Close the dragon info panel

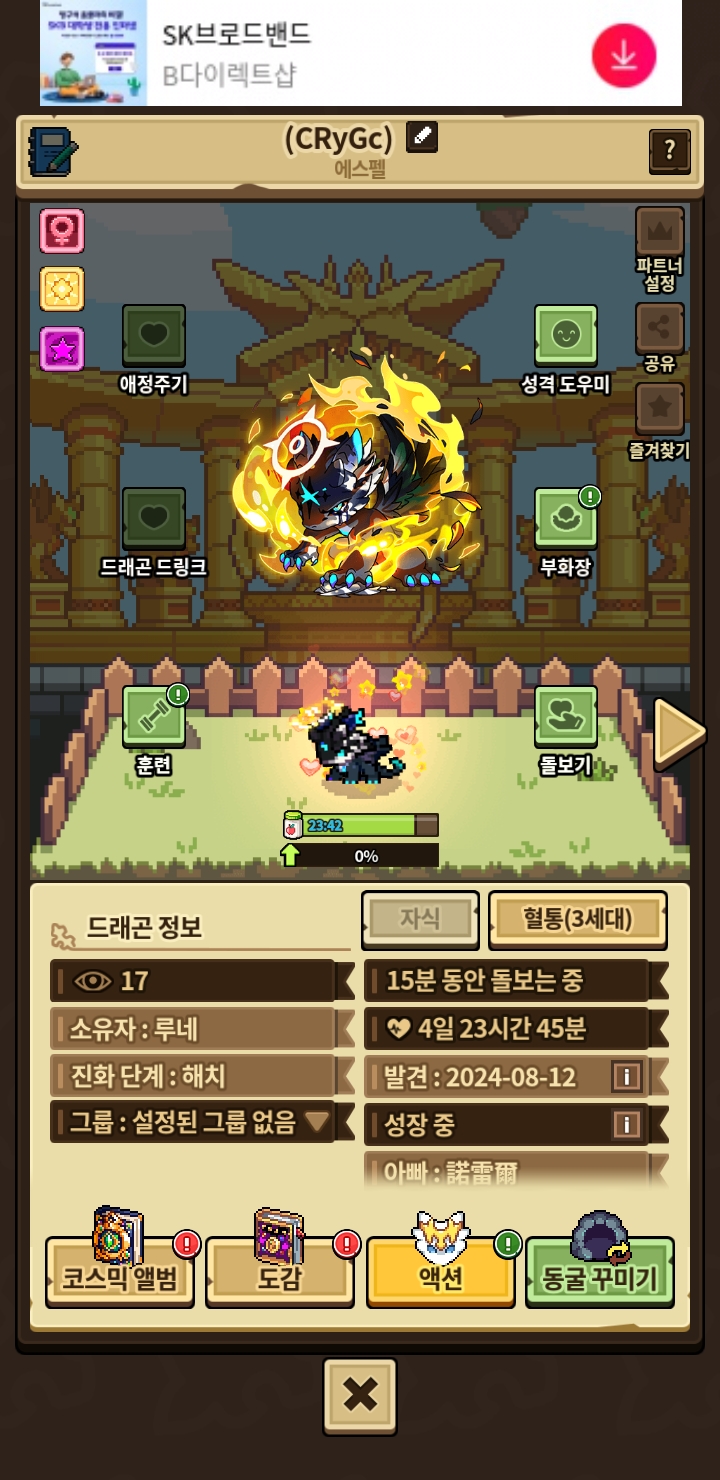360,1395
